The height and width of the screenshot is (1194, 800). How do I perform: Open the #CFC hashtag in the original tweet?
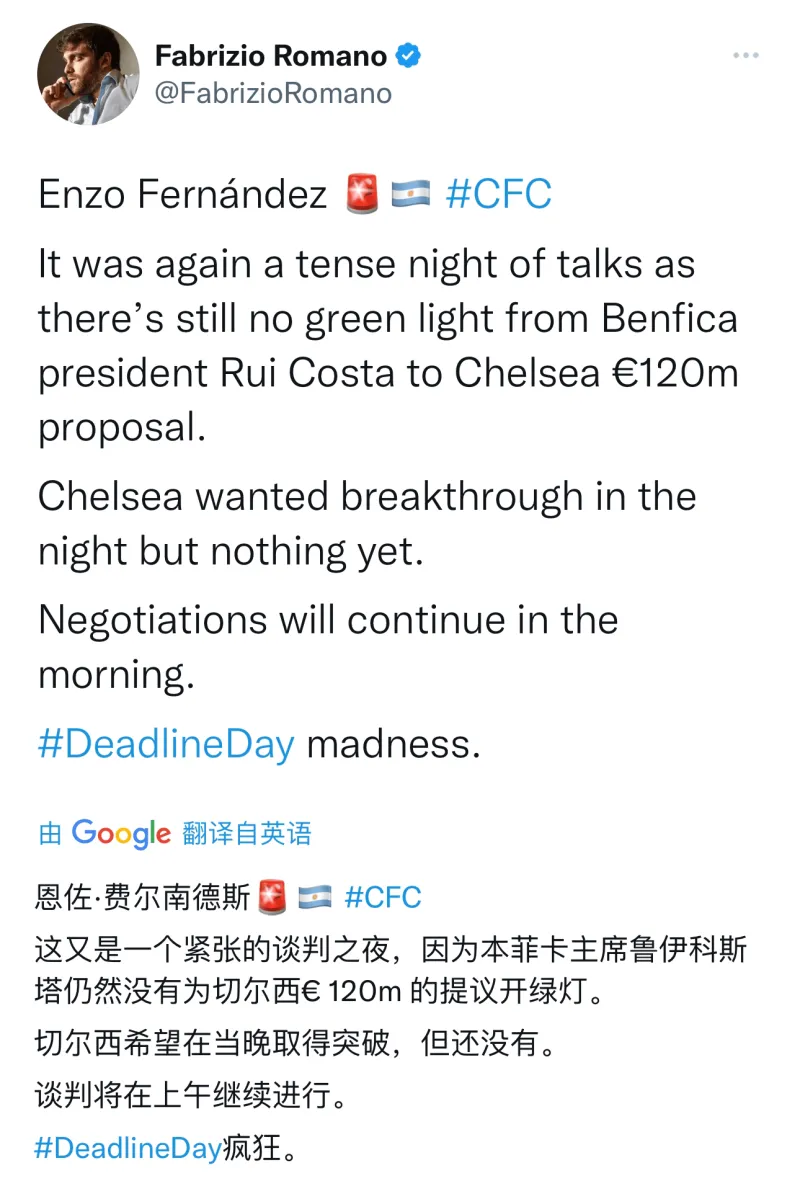(498, 195)
